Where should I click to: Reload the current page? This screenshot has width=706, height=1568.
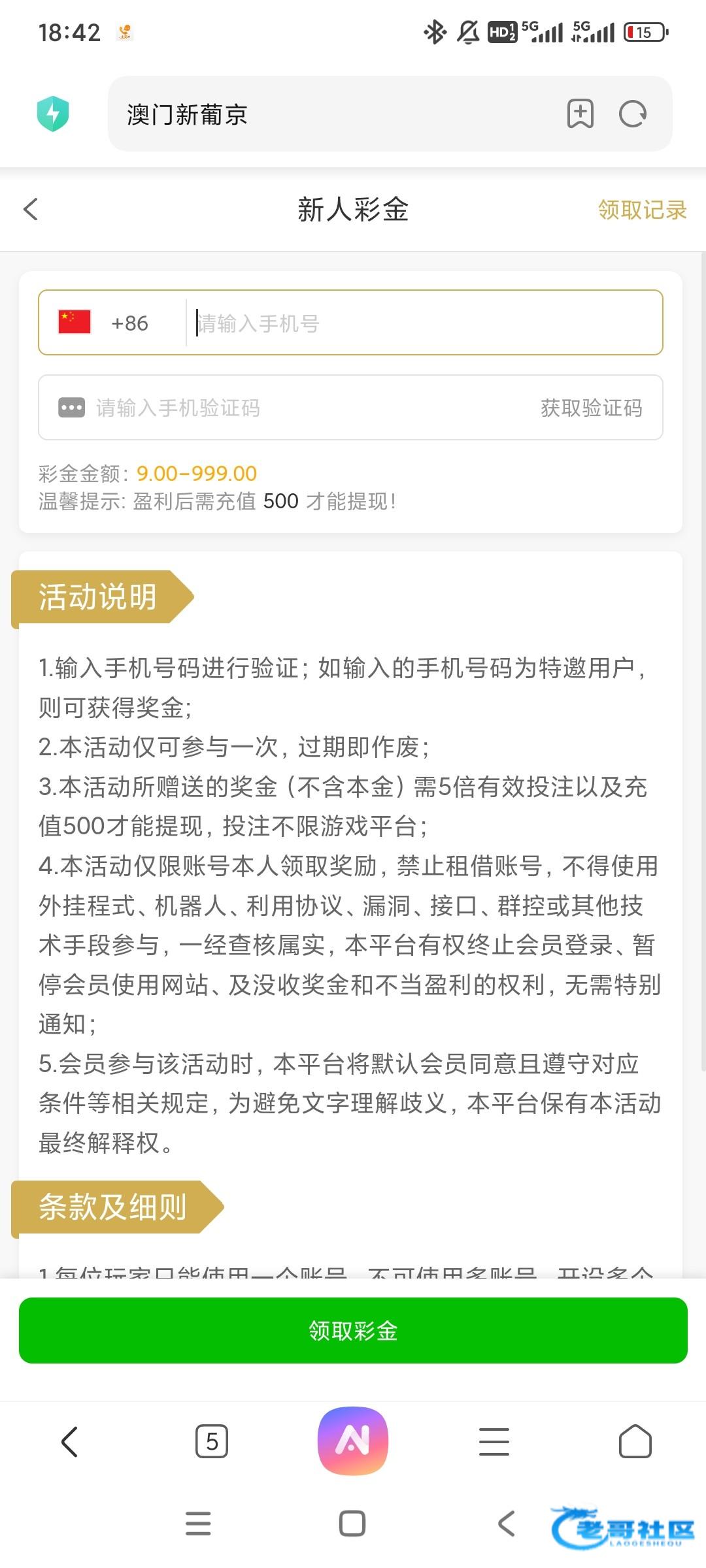632,114
